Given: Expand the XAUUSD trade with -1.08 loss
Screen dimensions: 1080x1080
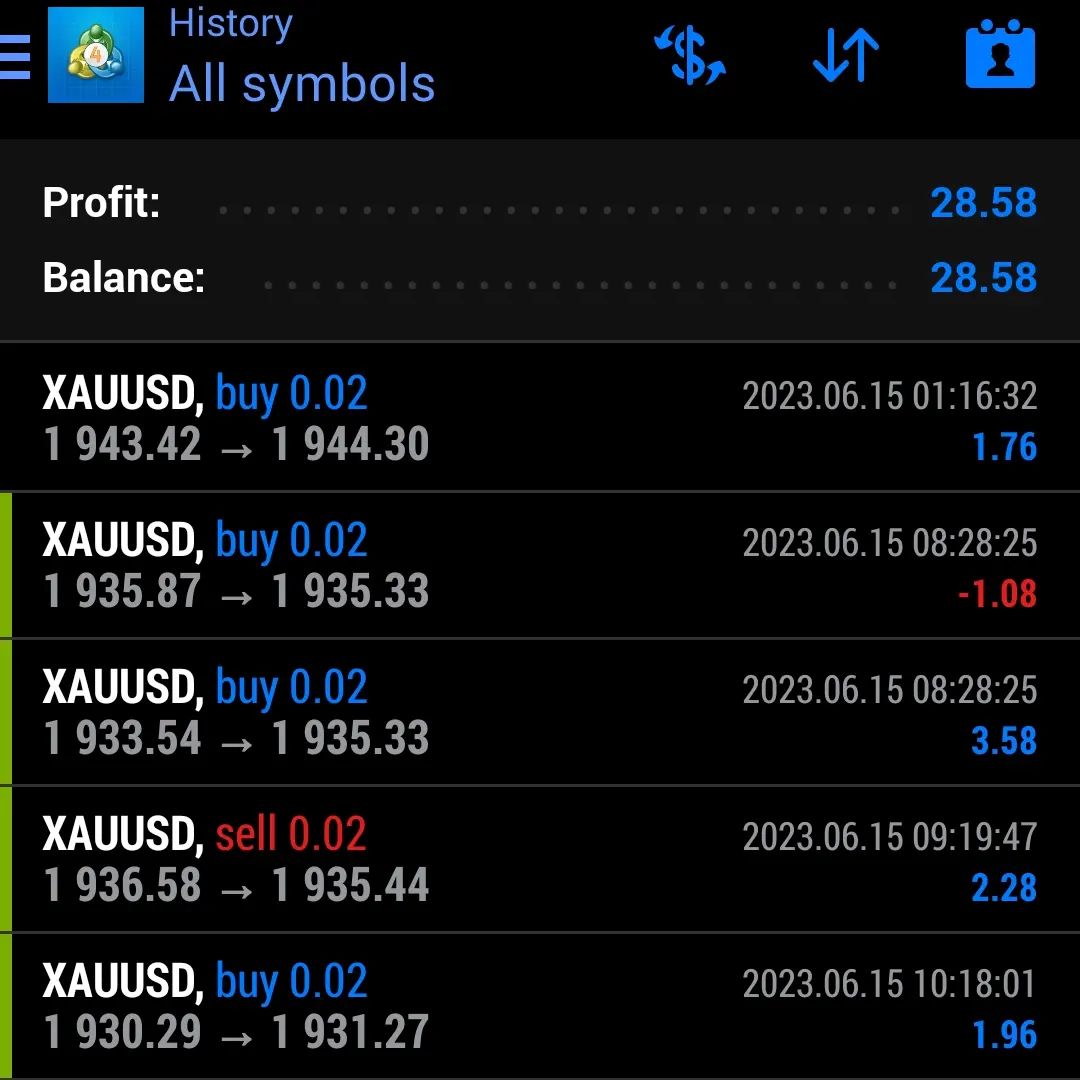Looking at the screenshot, I should (x=540, y=565).
